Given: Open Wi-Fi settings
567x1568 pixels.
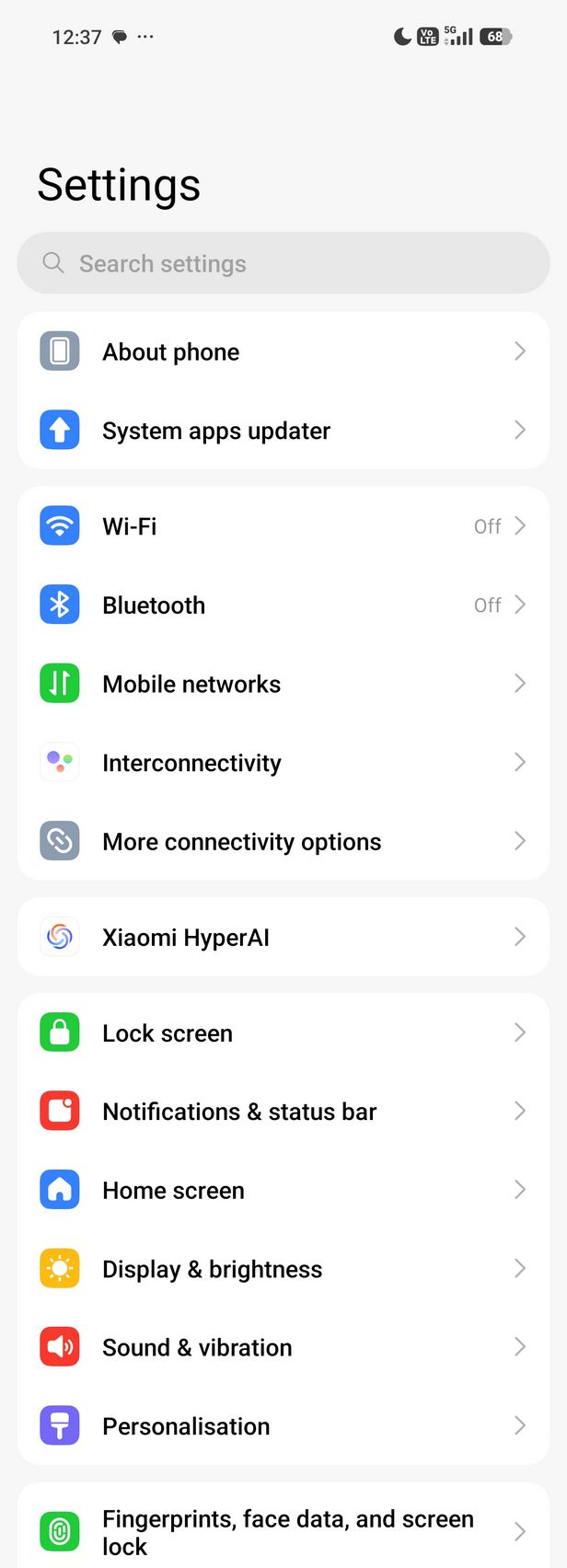Looking at the screenshot, I should 283,526.
